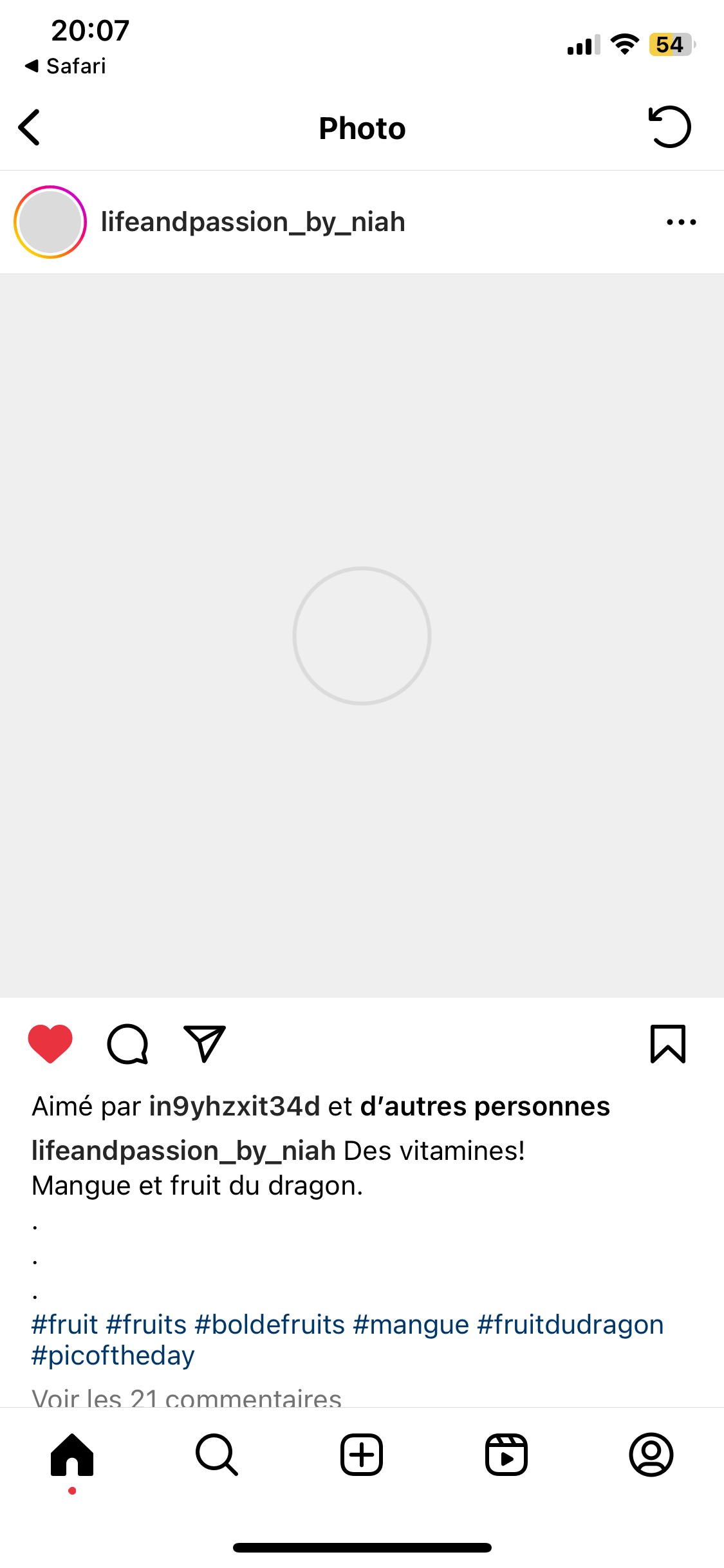Image resolution: width=724 pixels, height=1568 pixels.
Task: Share the post with the paper plane icon
Action: (205, 1043)
